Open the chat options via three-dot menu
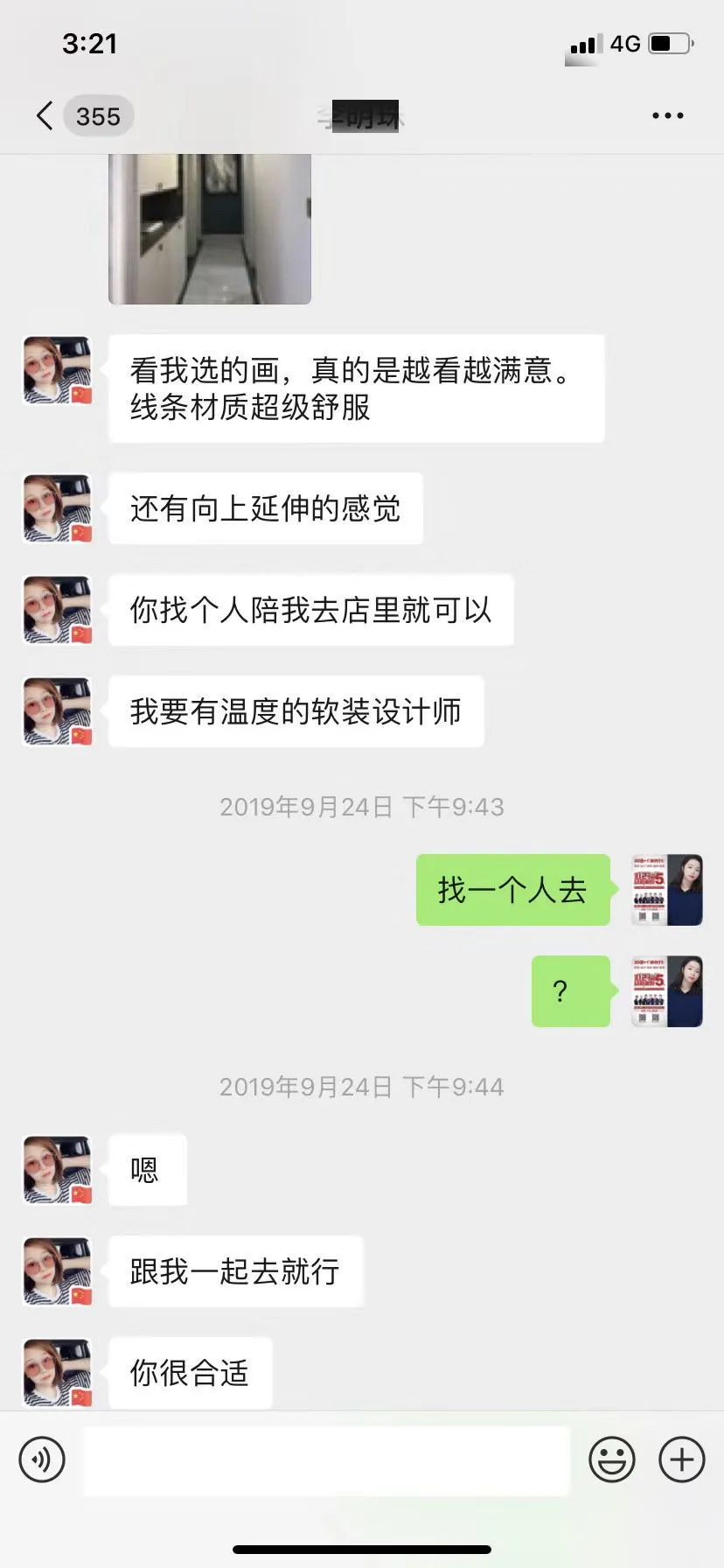 [668, 115]
